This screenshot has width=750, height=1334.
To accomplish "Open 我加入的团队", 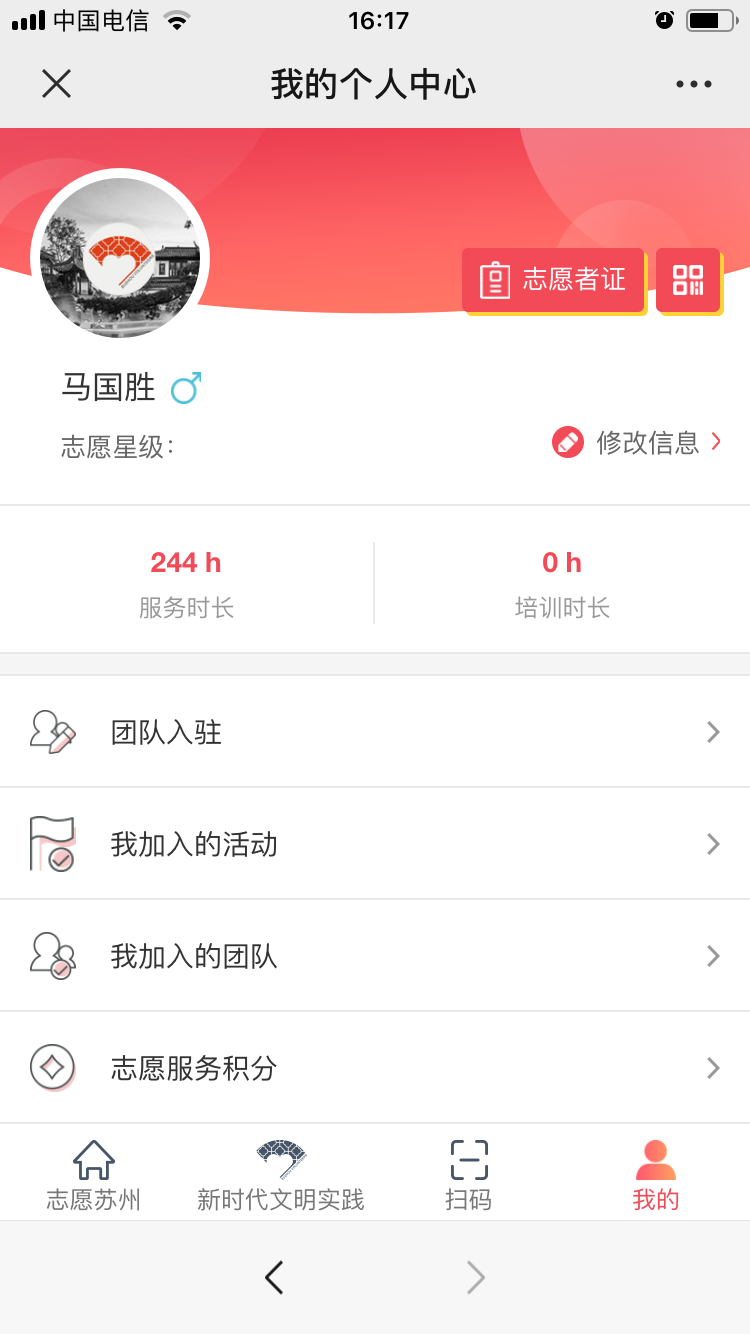I will [375, 956].
